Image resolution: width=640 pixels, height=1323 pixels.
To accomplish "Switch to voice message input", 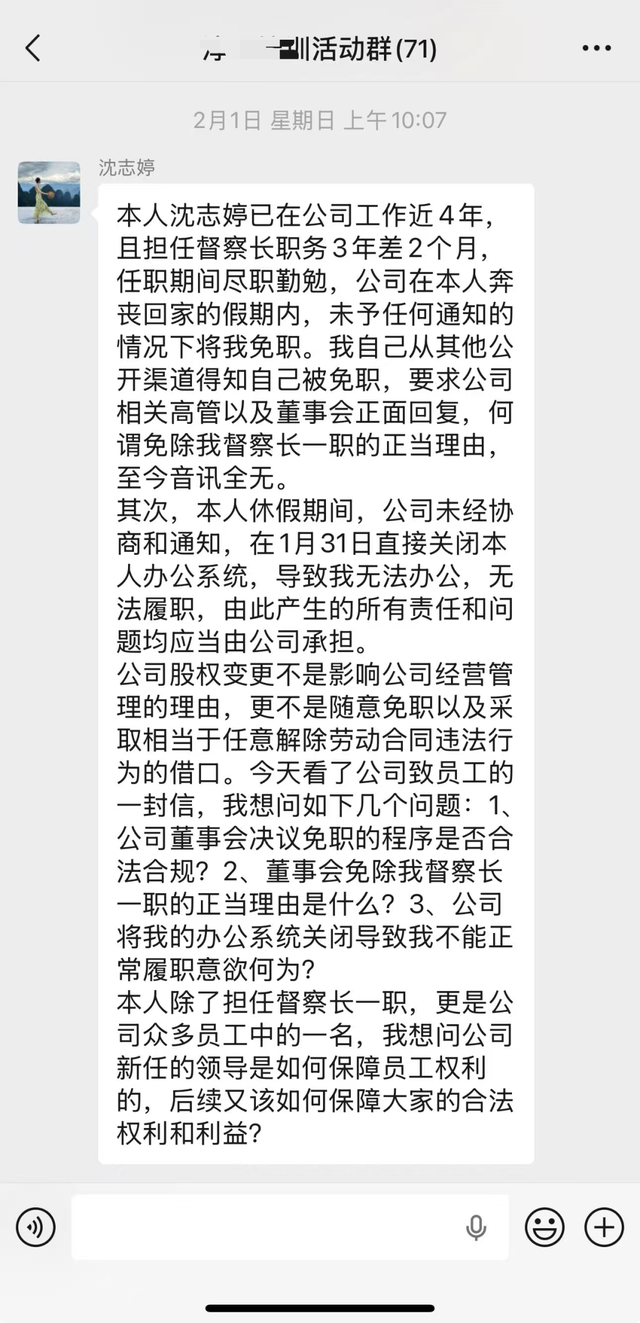I will [x=36, y=1226].
